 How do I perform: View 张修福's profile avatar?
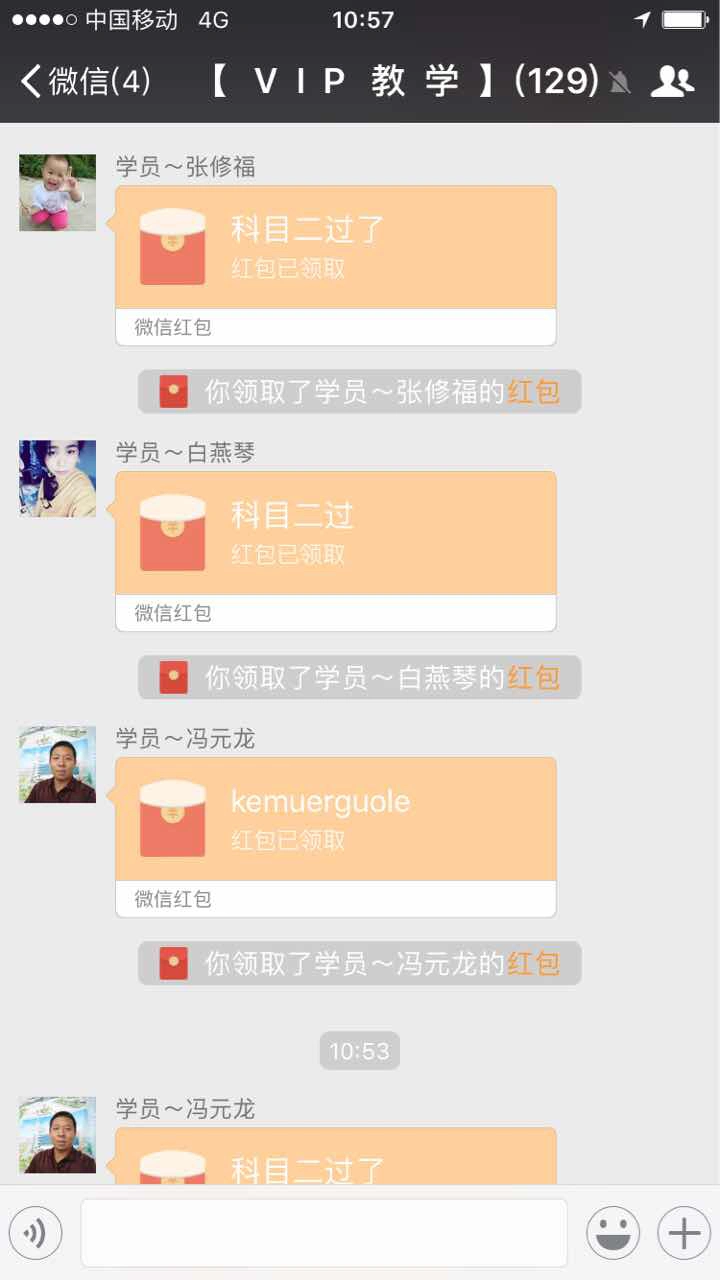coord(58,193)
